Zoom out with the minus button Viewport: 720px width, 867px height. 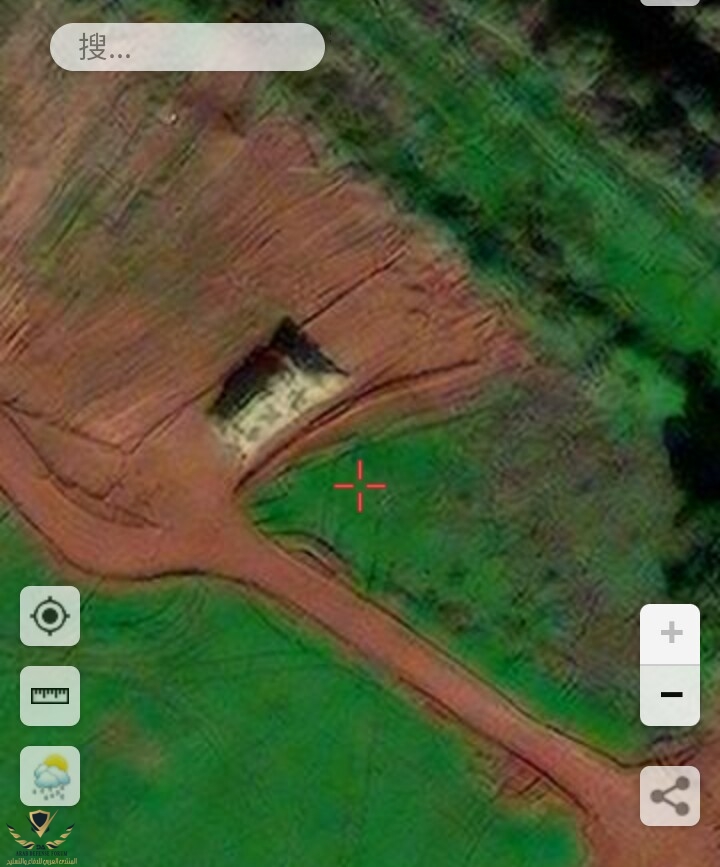click(670, 695)
